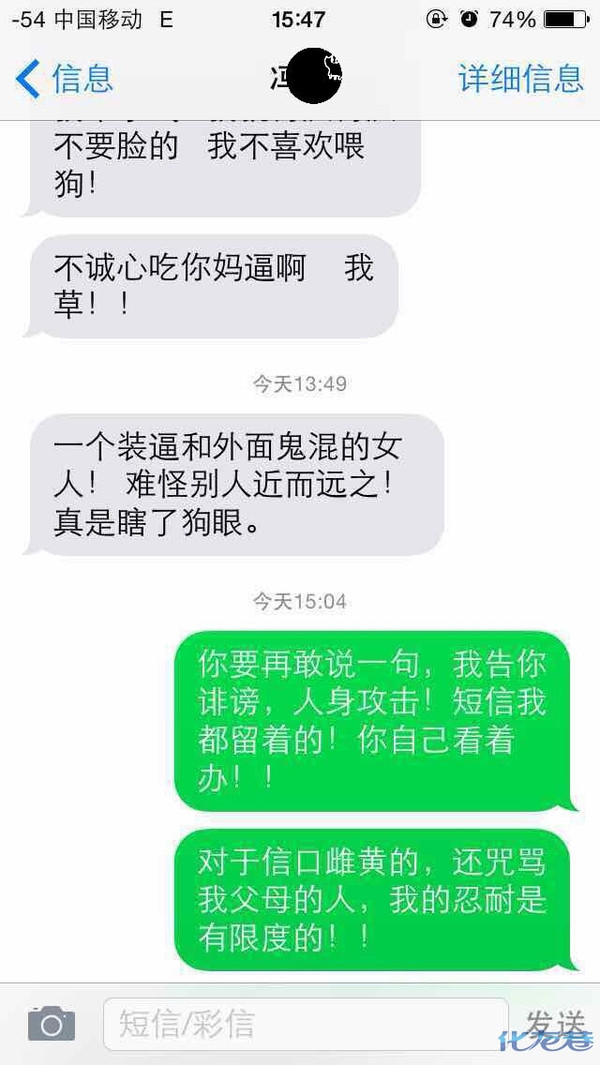Screen dimensions: 600x1065
Task: Open 详细信息 contact details
Action: (520, 78)
